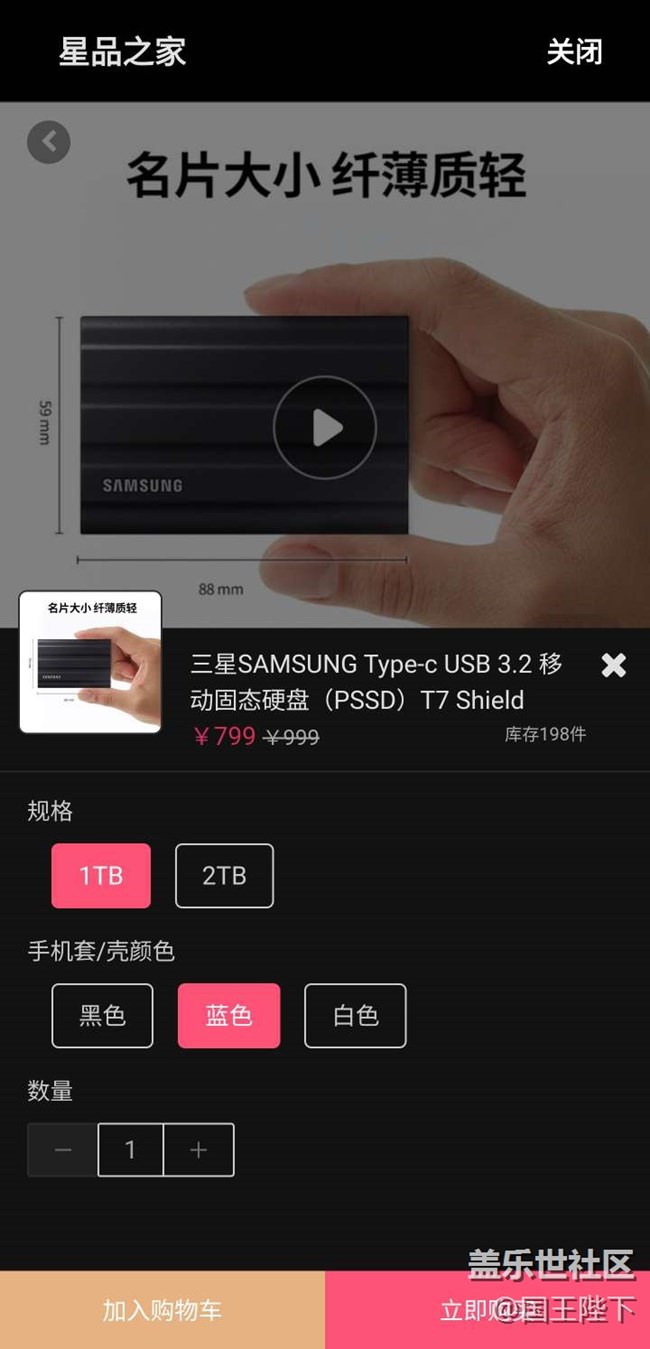Choose the 白色 color option
The width and height of the screenshot is (650, 1349).
click(355, 1015)
